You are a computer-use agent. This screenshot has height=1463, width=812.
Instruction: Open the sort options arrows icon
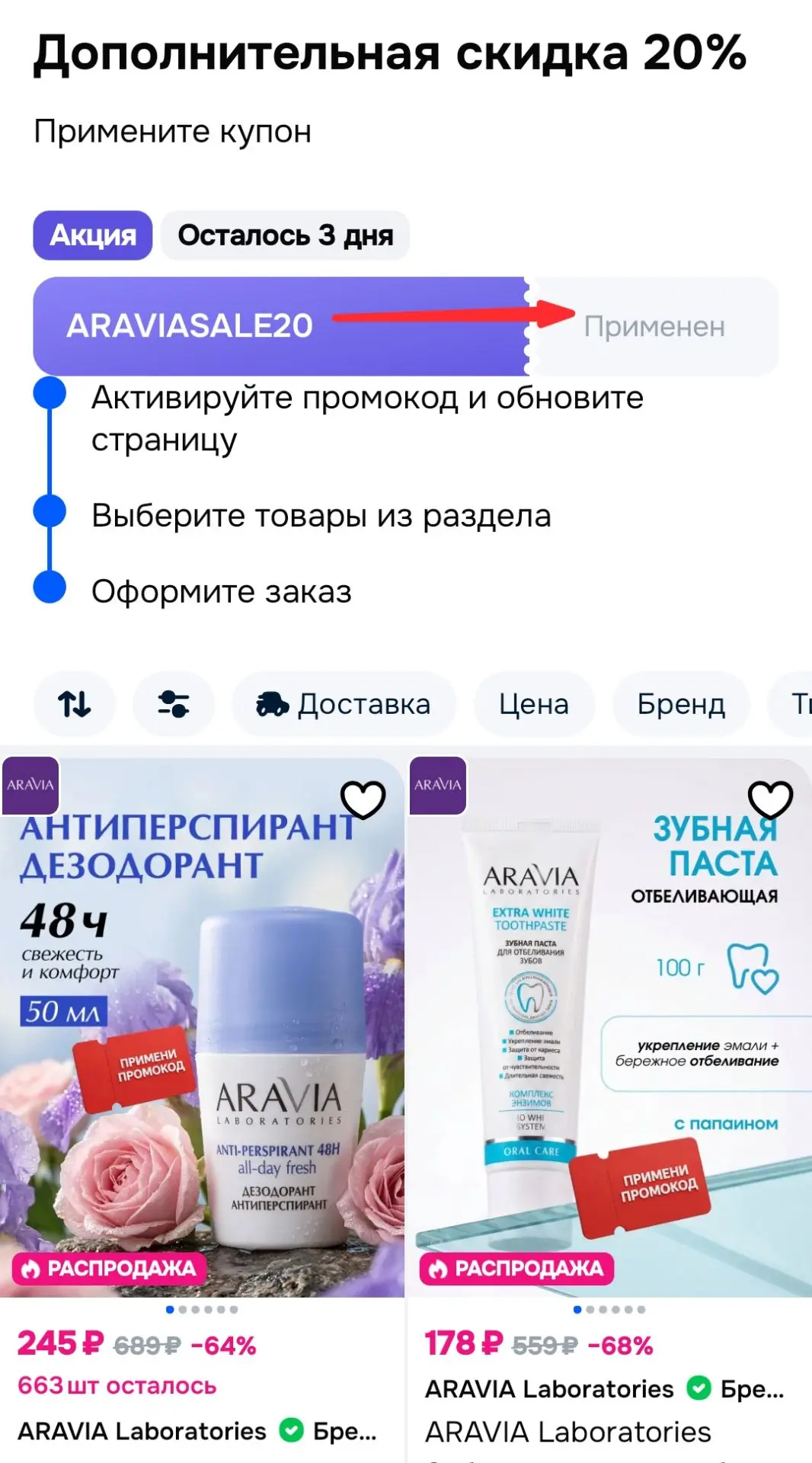pyautogui.click(x=75, y=704)
